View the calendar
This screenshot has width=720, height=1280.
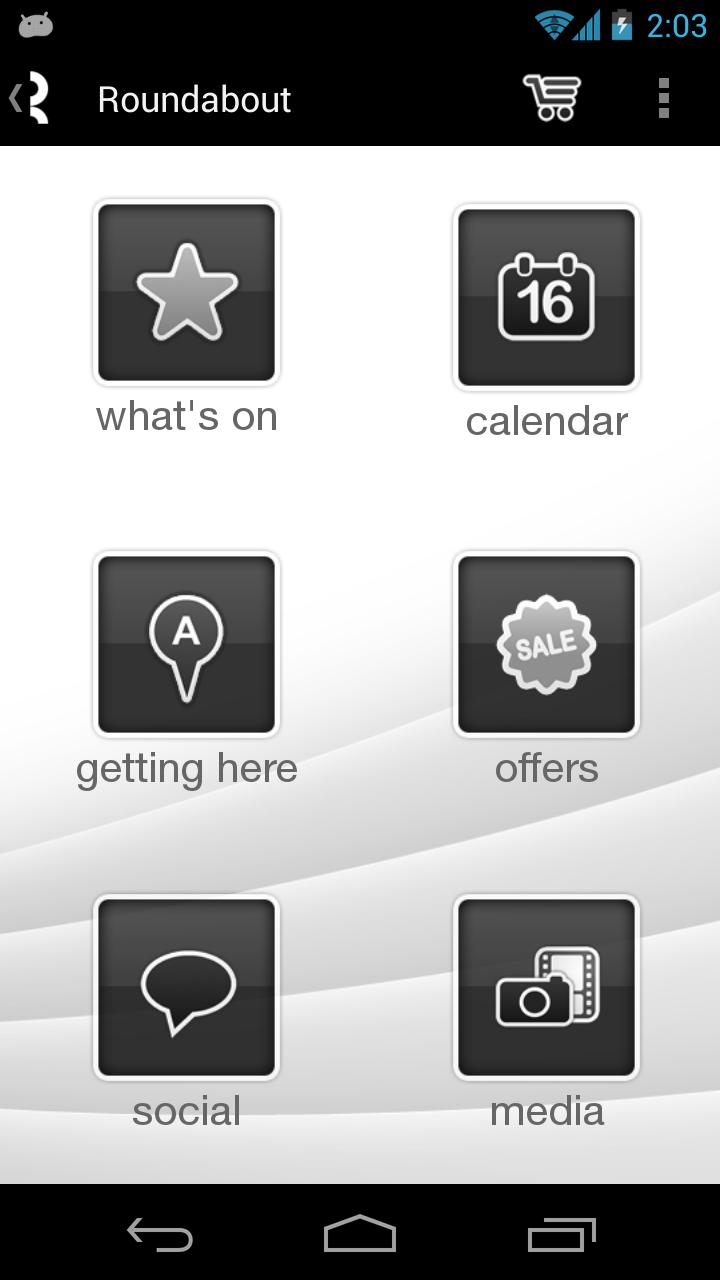point(546,297)
